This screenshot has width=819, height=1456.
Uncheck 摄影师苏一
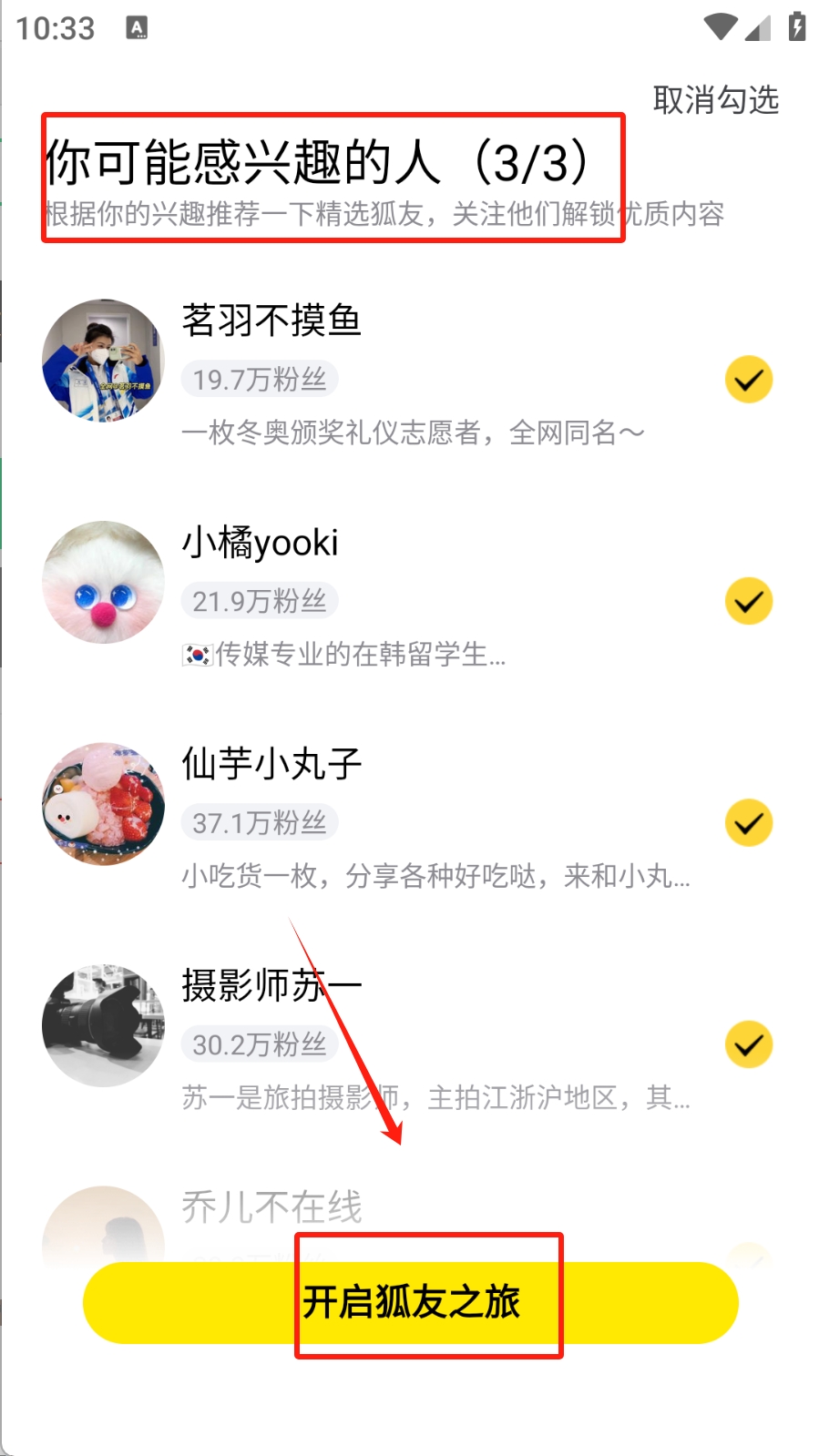click(x=748, y=1044)
